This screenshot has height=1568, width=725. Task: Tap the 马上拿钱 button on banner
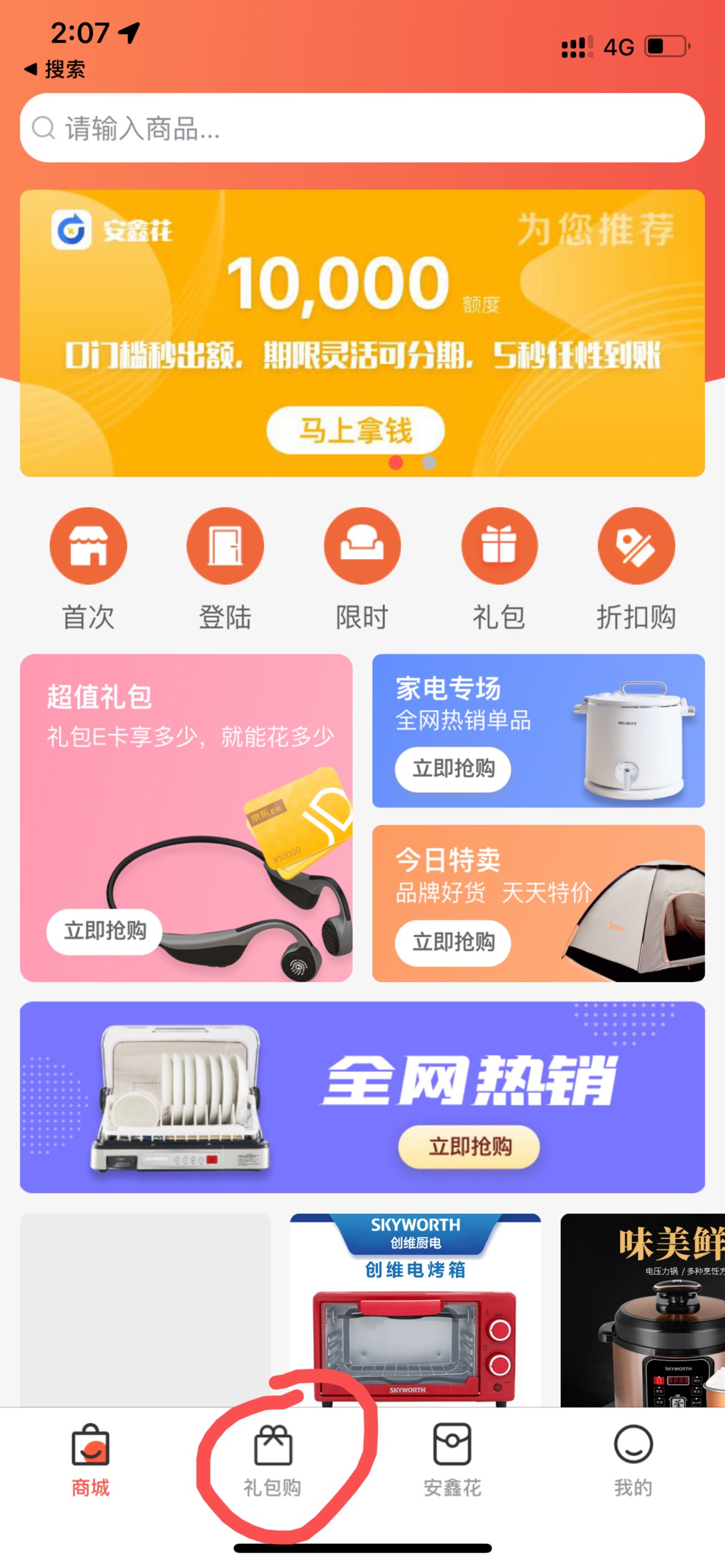356,430
